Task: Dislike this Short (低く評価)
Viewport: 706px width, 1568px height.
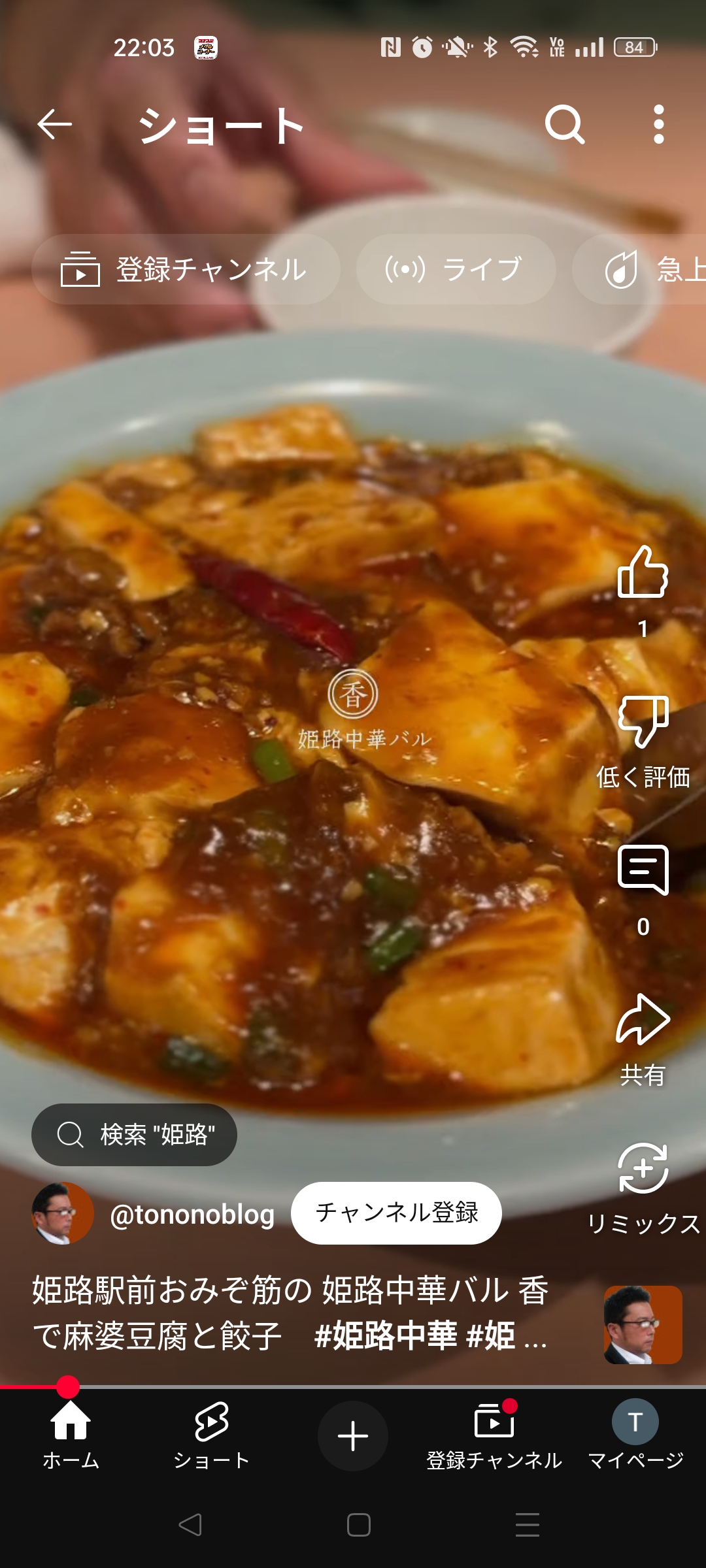Action: [643, 722]
